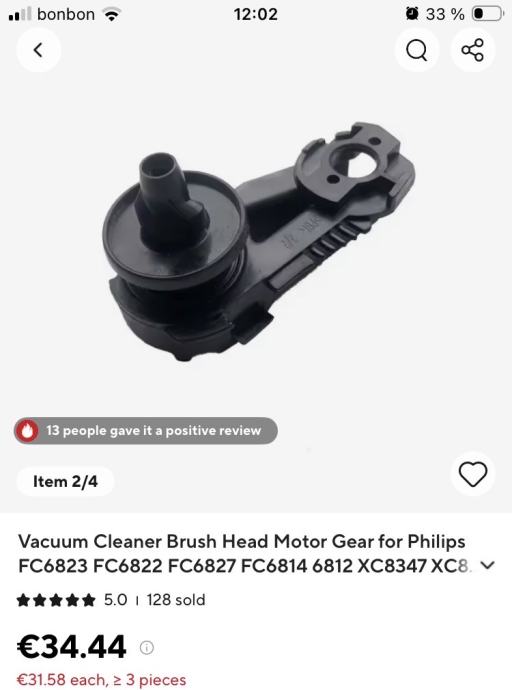The width and height of the screenshot is (512, 690).
Task: Expand the full product title
Action: point(488,565)
